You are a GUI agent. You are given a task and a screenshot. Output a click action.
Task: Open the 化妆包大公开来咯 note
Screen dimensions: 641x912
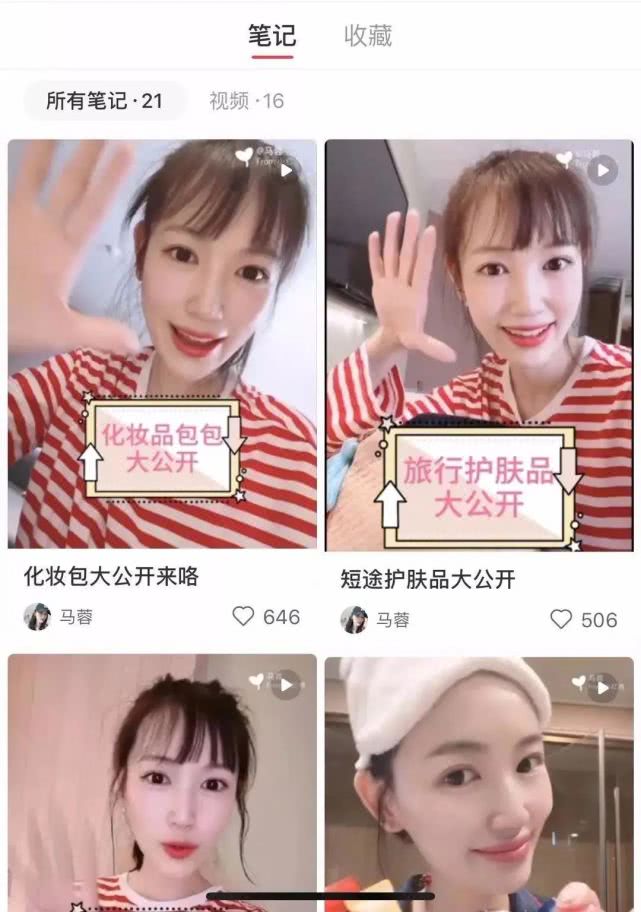(x=162, y=345)
